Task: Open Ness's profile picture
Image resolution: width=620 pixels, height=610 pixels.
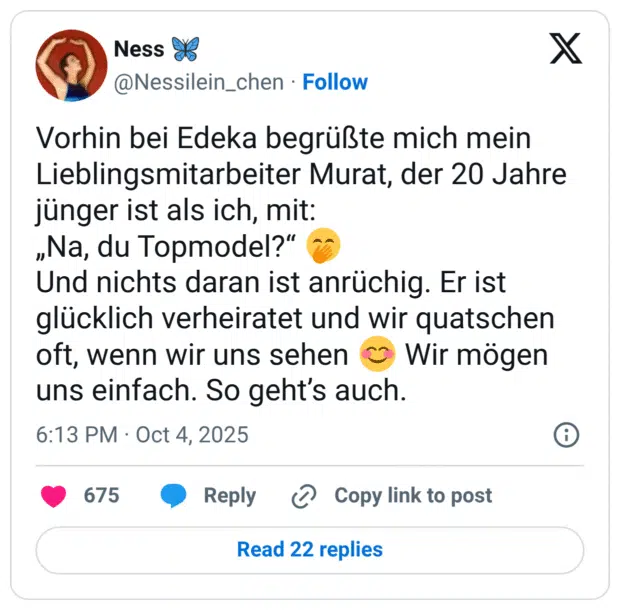Action: pyautogui.click(x=71, y=65)
